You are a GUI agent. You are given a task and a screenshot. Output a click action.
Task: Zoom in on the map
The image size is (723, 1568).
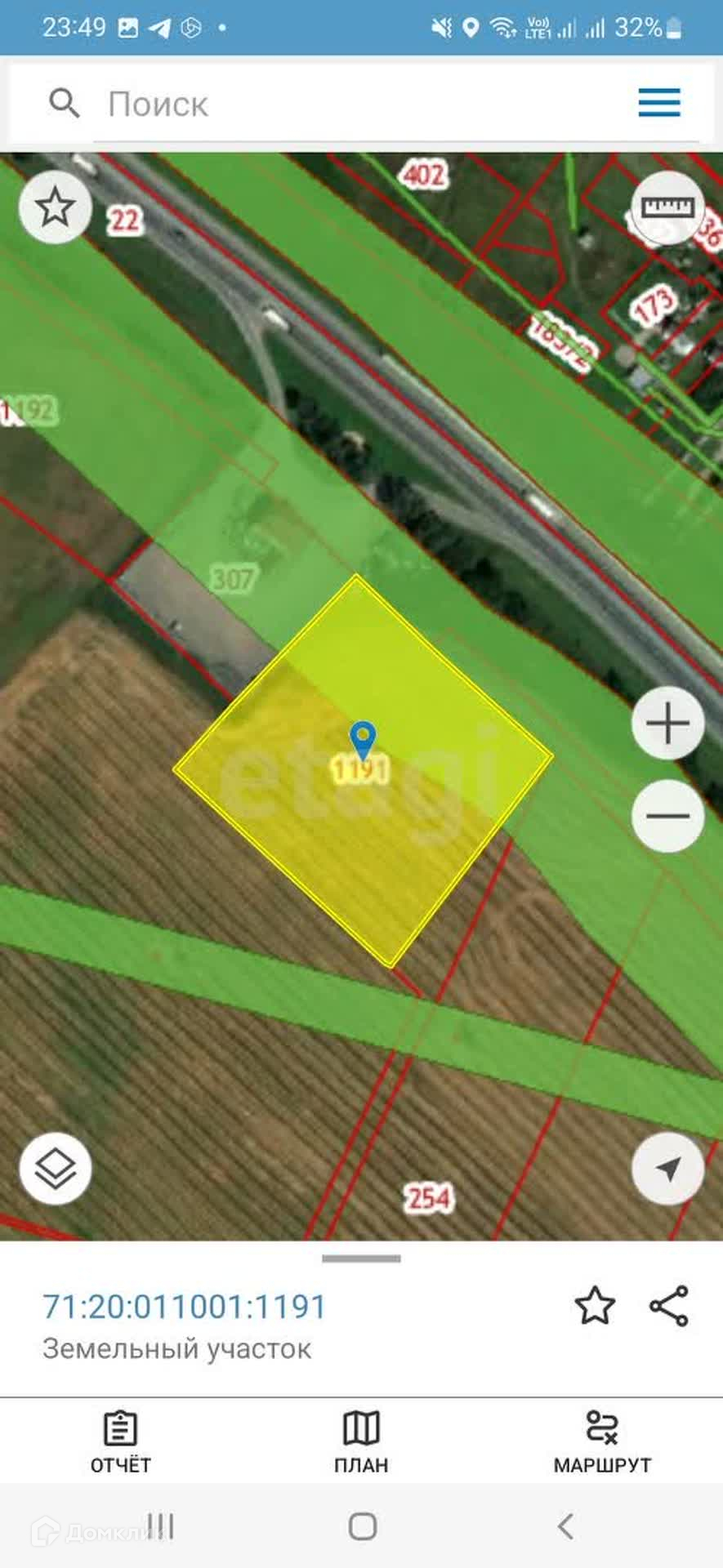(667, 724)
